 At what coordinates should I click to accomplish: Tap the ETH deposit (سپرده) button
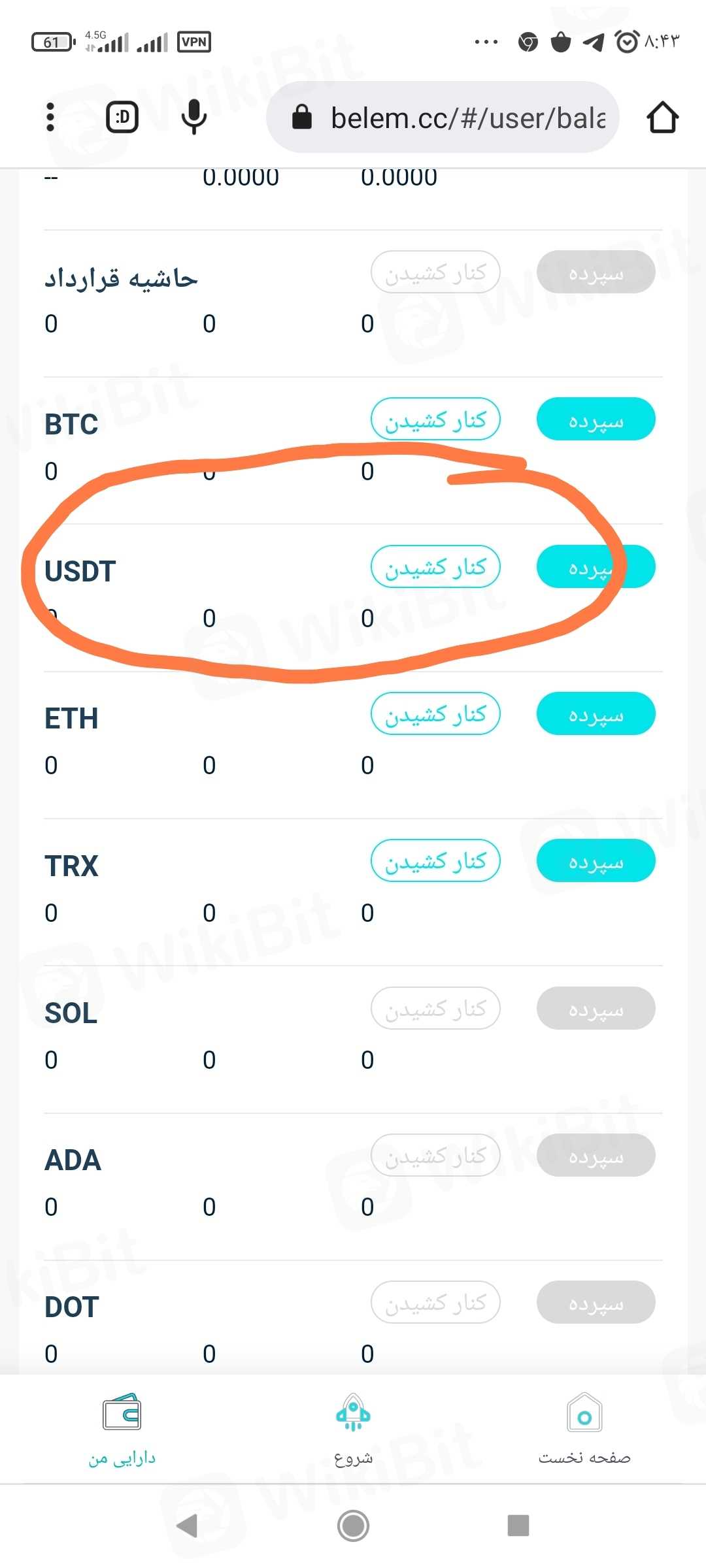click(x=596, y=714)
